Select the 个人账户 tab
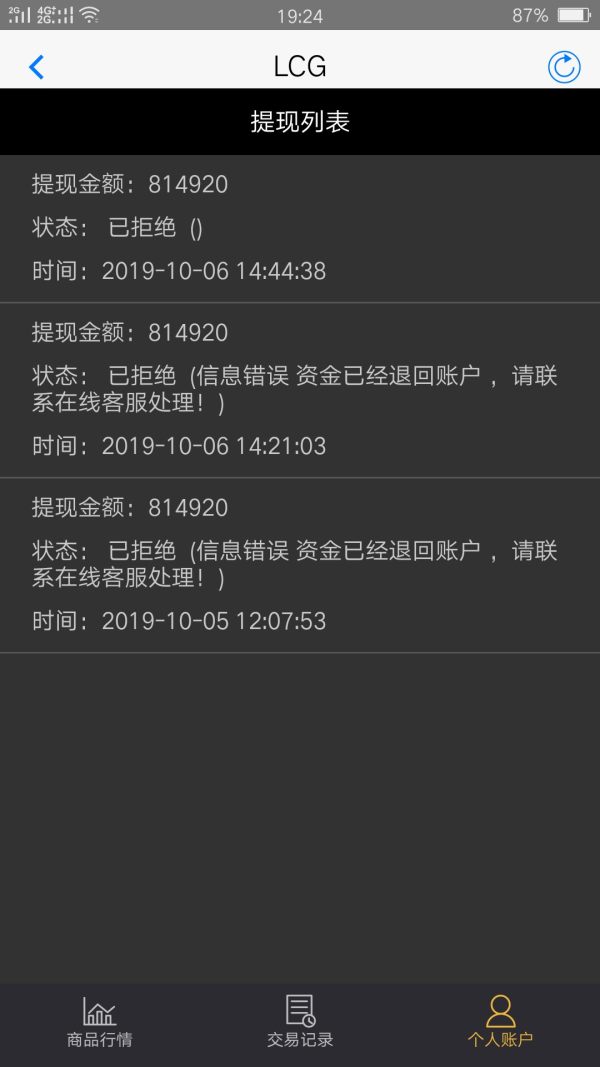The height and width of the screenshot is (1067, 600). [500, 1022]
